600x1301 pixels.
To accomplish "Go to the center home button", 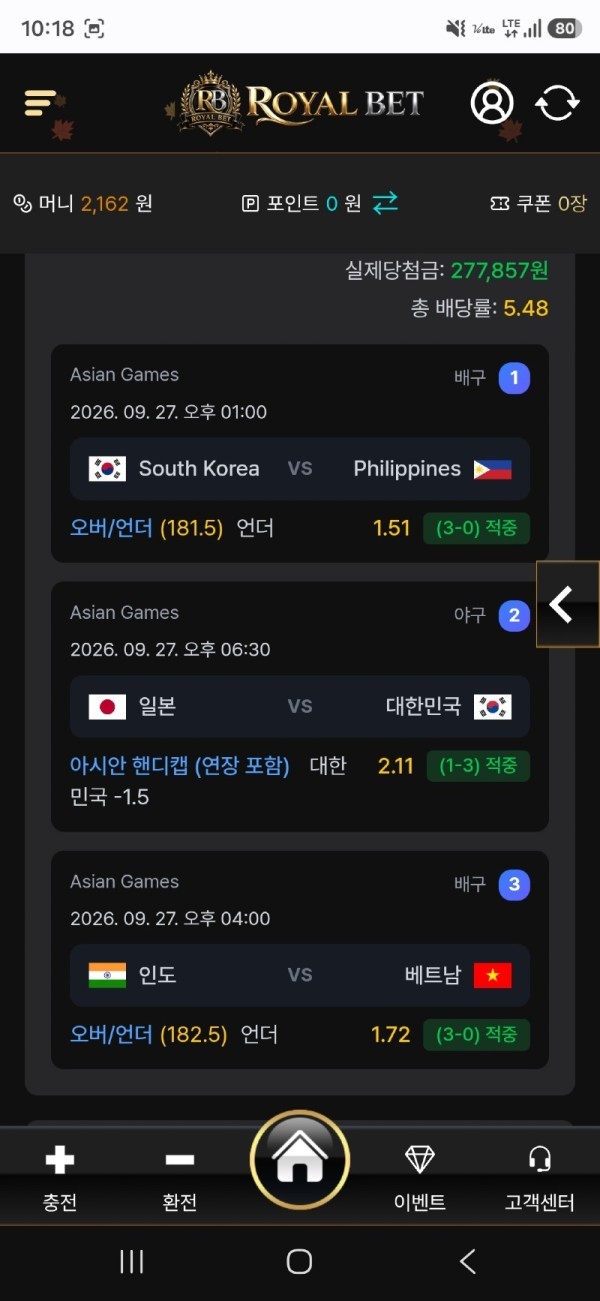I will 300,1160.
